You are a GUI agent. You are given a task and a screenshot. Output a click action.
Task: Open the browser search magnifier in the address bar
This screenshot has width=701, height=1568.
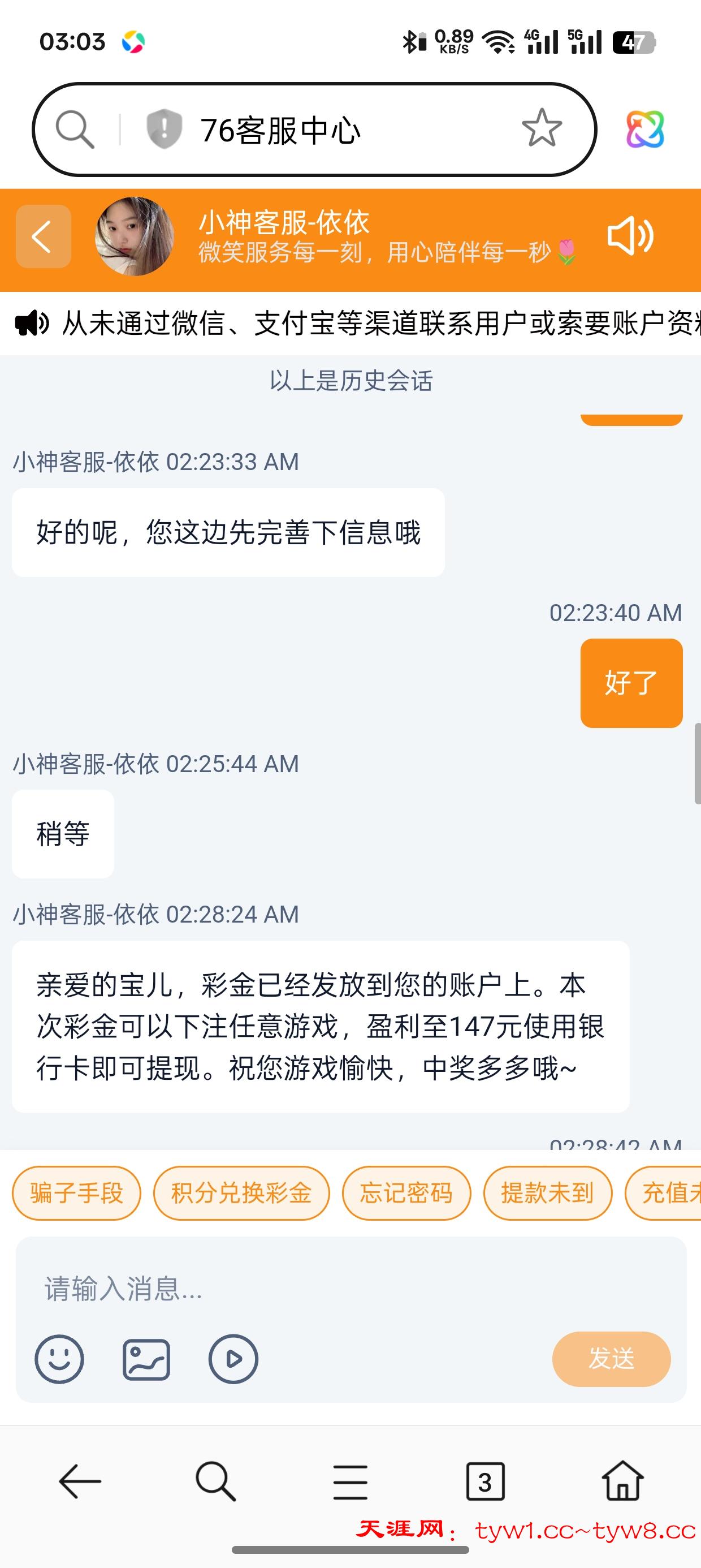(x=75, y=129)
